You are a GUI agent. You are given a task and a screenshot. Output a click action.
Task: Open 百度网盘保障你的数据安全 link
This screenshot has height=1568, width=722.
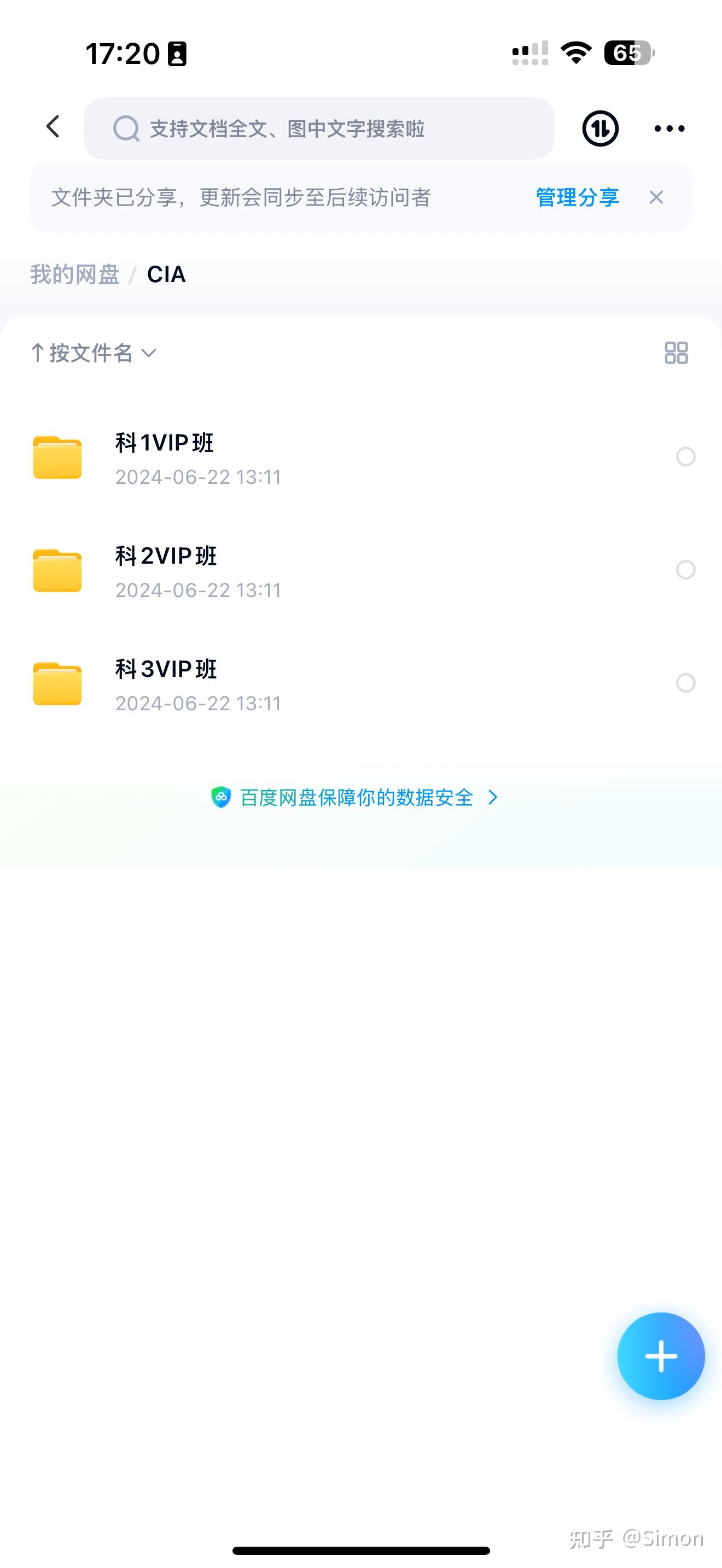click(355, 797)
